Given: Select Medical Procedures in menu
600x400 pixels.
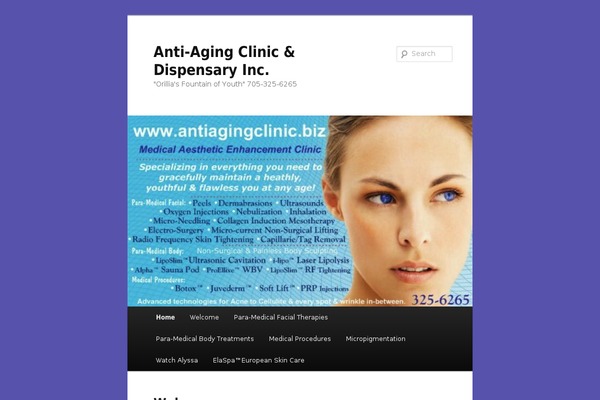Looking at the screenshot, I should (300, 339).
